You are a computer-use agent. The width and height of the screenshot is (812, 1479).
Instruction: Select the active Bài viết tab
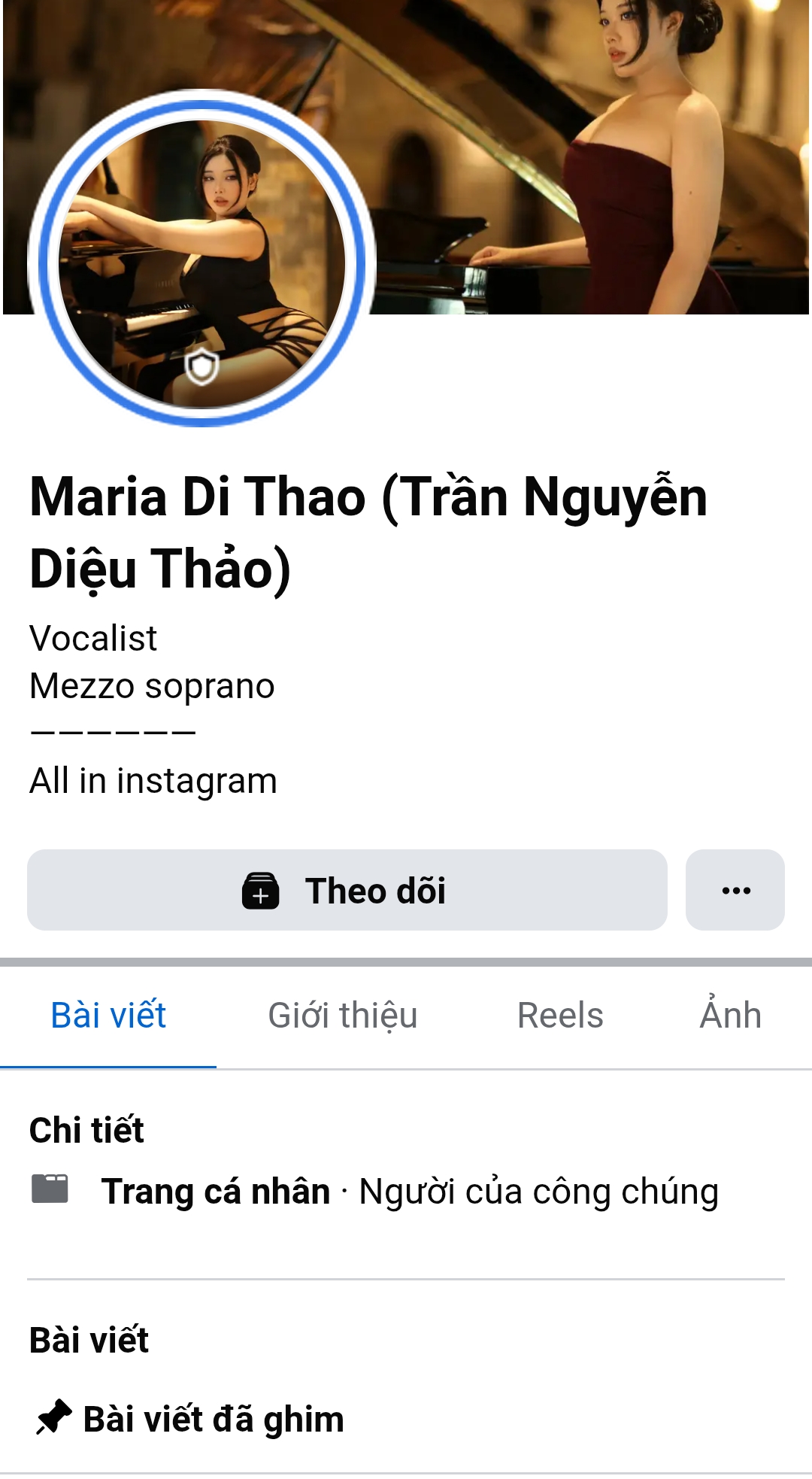tap(108, 1015)
